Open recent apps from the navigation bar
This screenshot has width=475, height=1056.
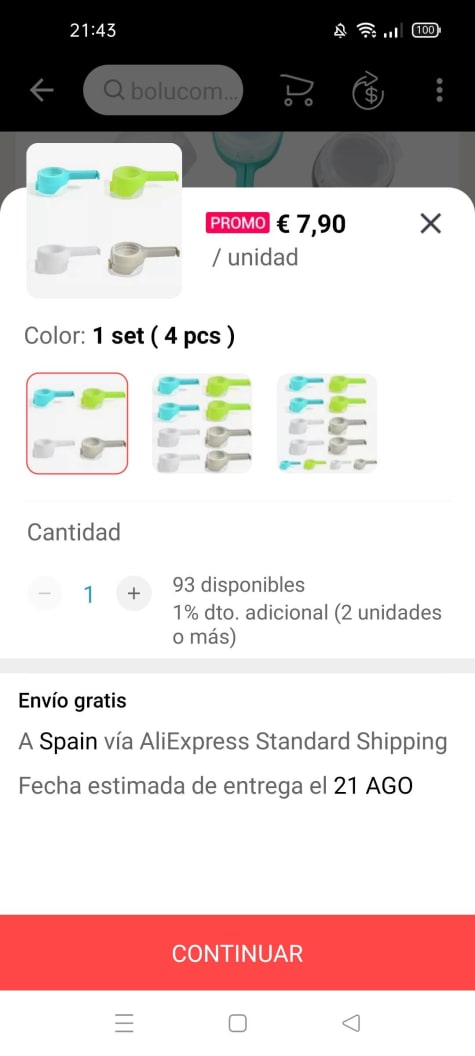click(124, 1023)
